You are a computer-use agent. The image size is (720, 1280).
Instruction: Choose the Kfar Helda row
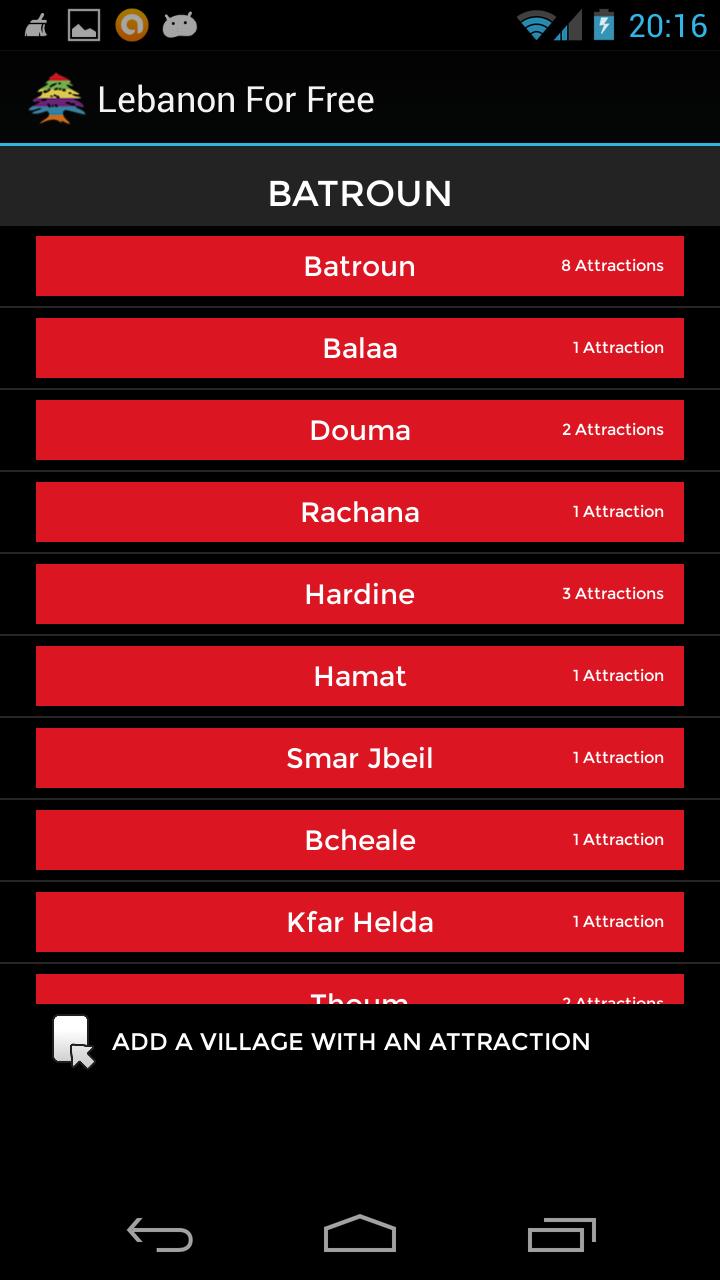360,922
